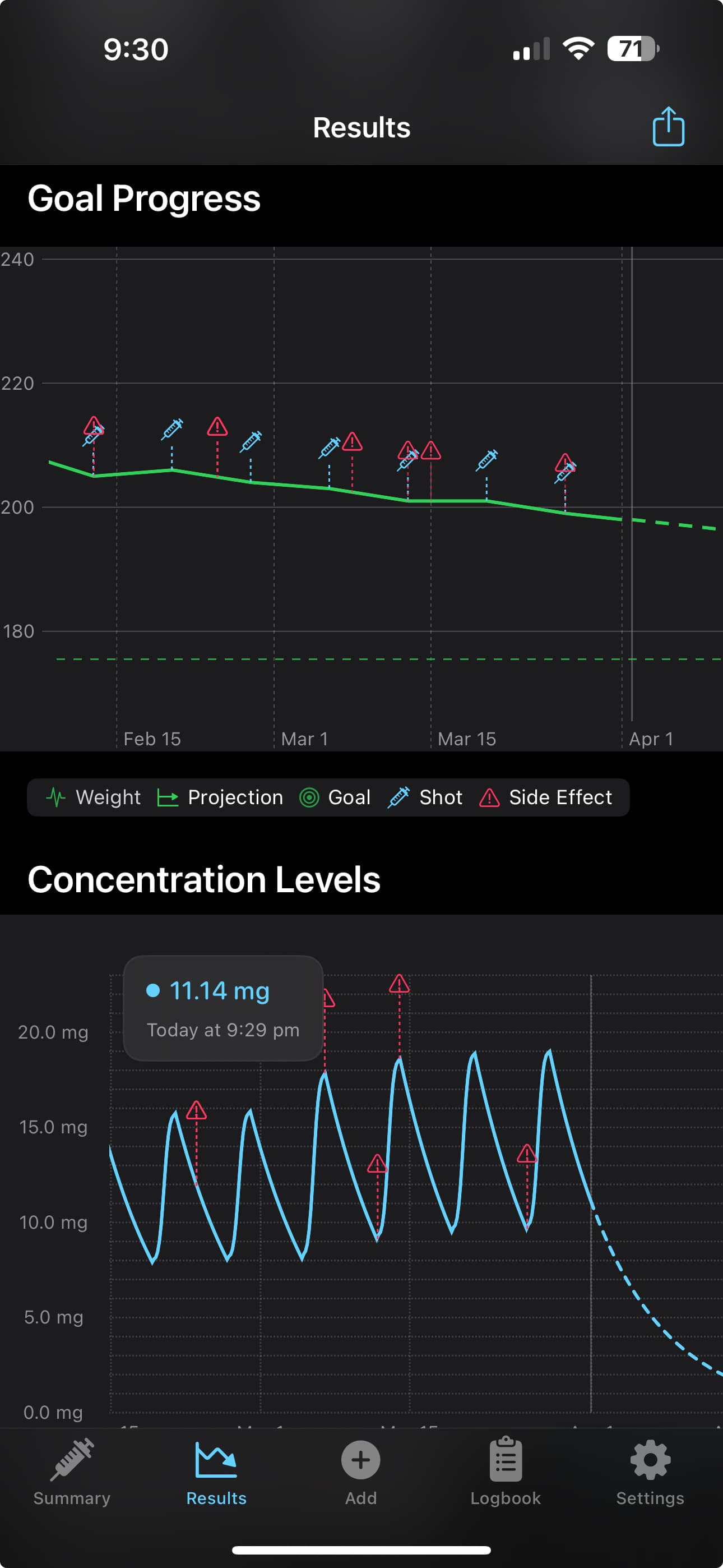Add a new entry

361,1471
